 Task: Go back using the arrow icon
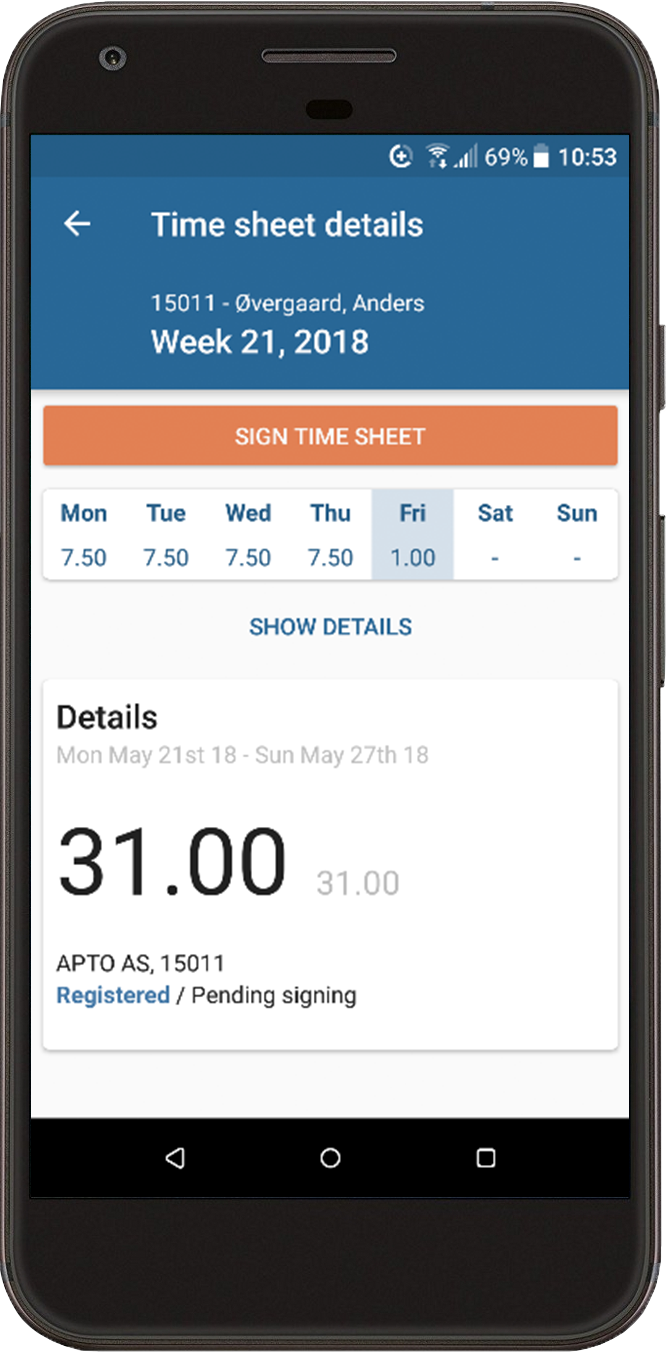[x=77, y=224]
